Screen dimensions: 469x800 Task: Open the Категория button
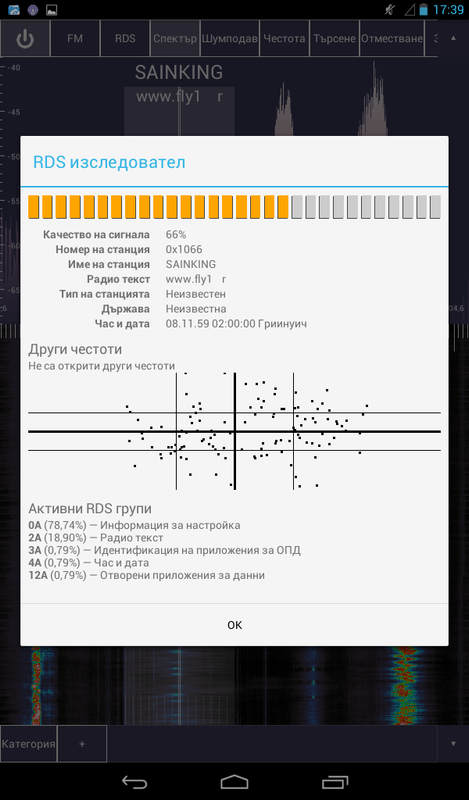pyautogui.click(x=29, y=744)
